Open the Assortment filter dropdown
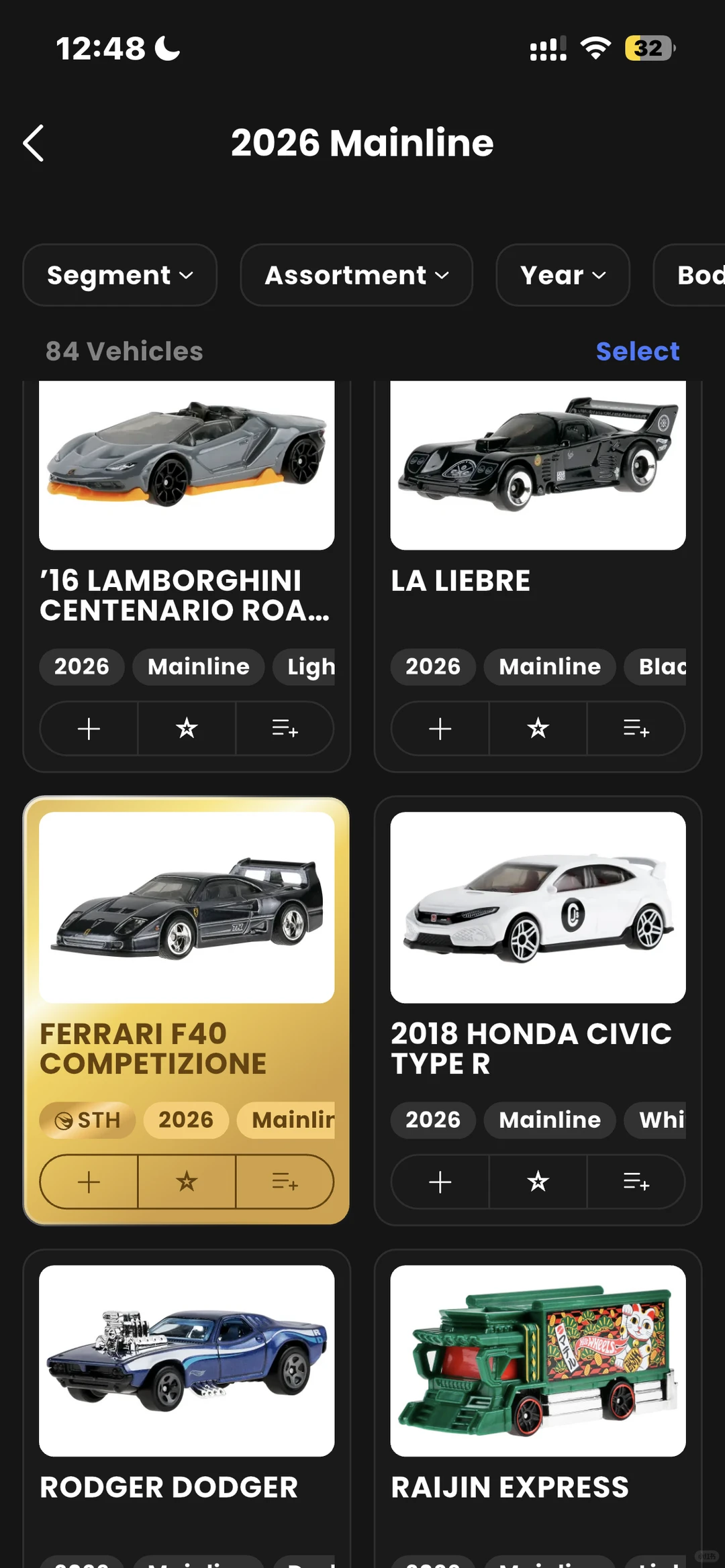Viewport: 725px width, 1568px height. 356,275
